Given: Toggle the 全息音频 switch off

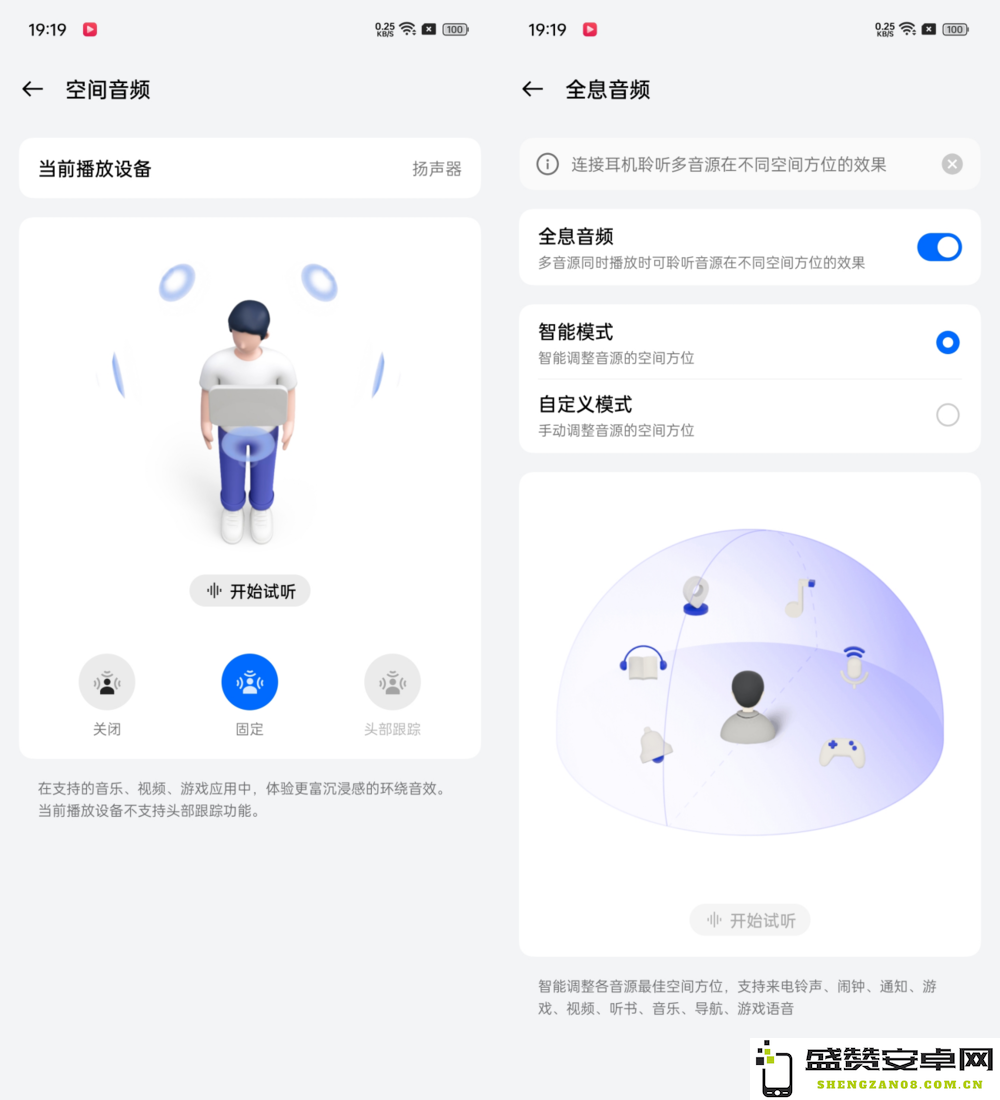Looking at the screenshot, I should (939, 247).
